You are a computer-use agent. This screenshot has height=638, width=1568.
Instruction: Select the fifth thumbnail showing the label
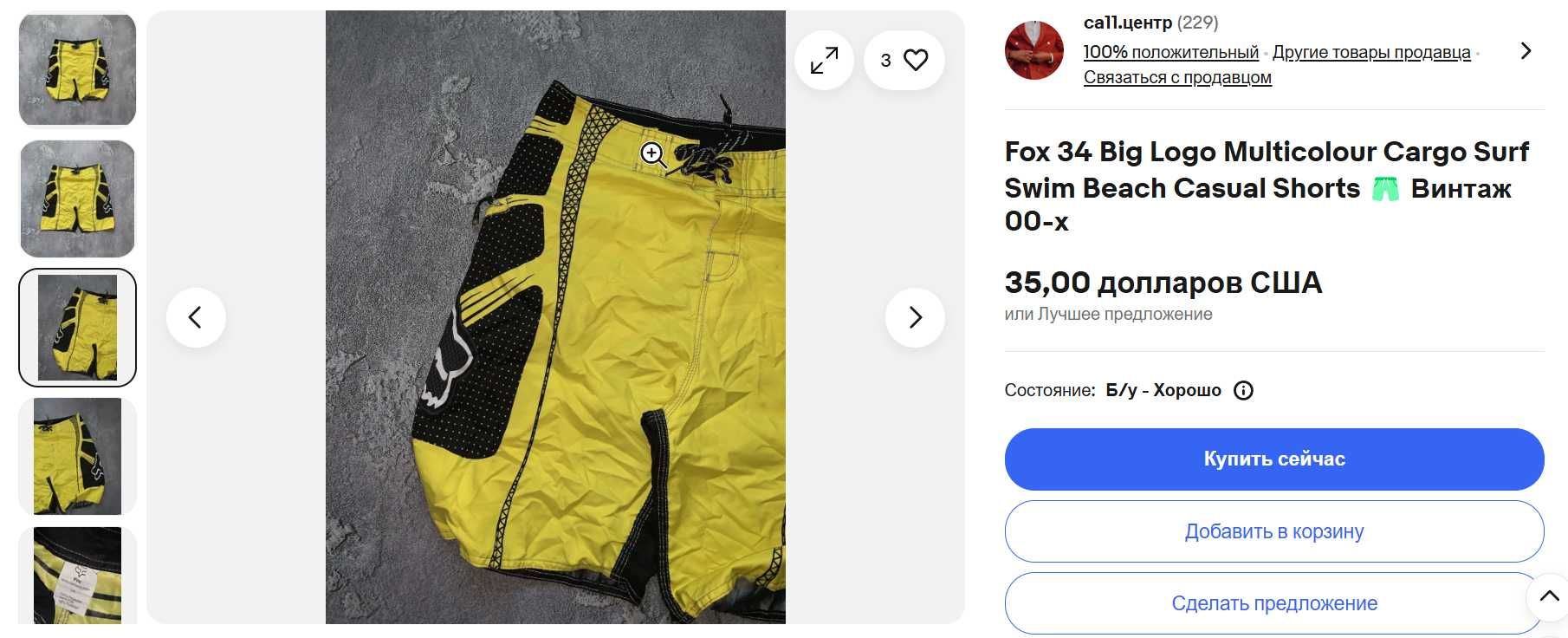click(x=78, y=576)
